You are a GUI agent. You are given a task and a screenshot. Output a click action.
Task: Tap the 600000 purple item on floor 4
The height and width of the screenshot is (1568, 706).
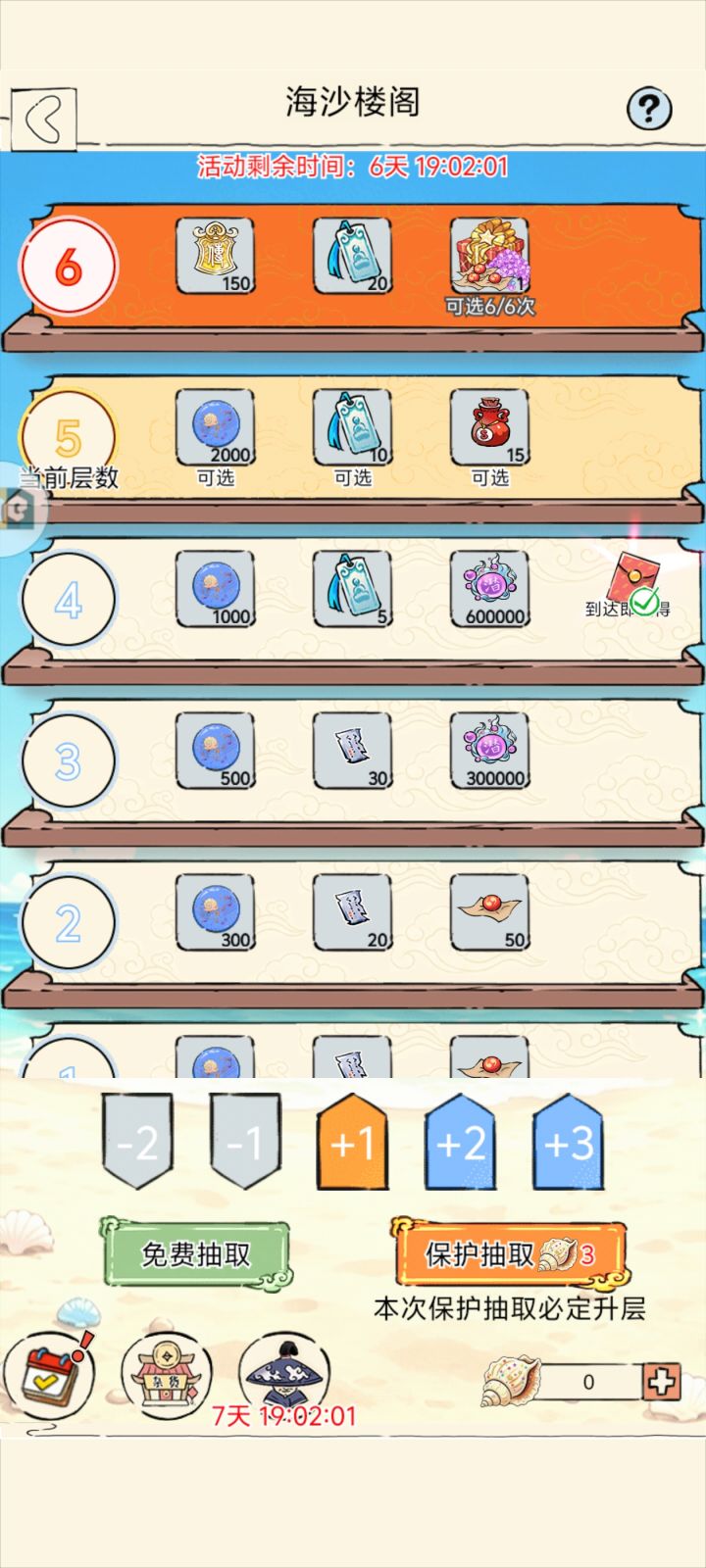(489, 589)
